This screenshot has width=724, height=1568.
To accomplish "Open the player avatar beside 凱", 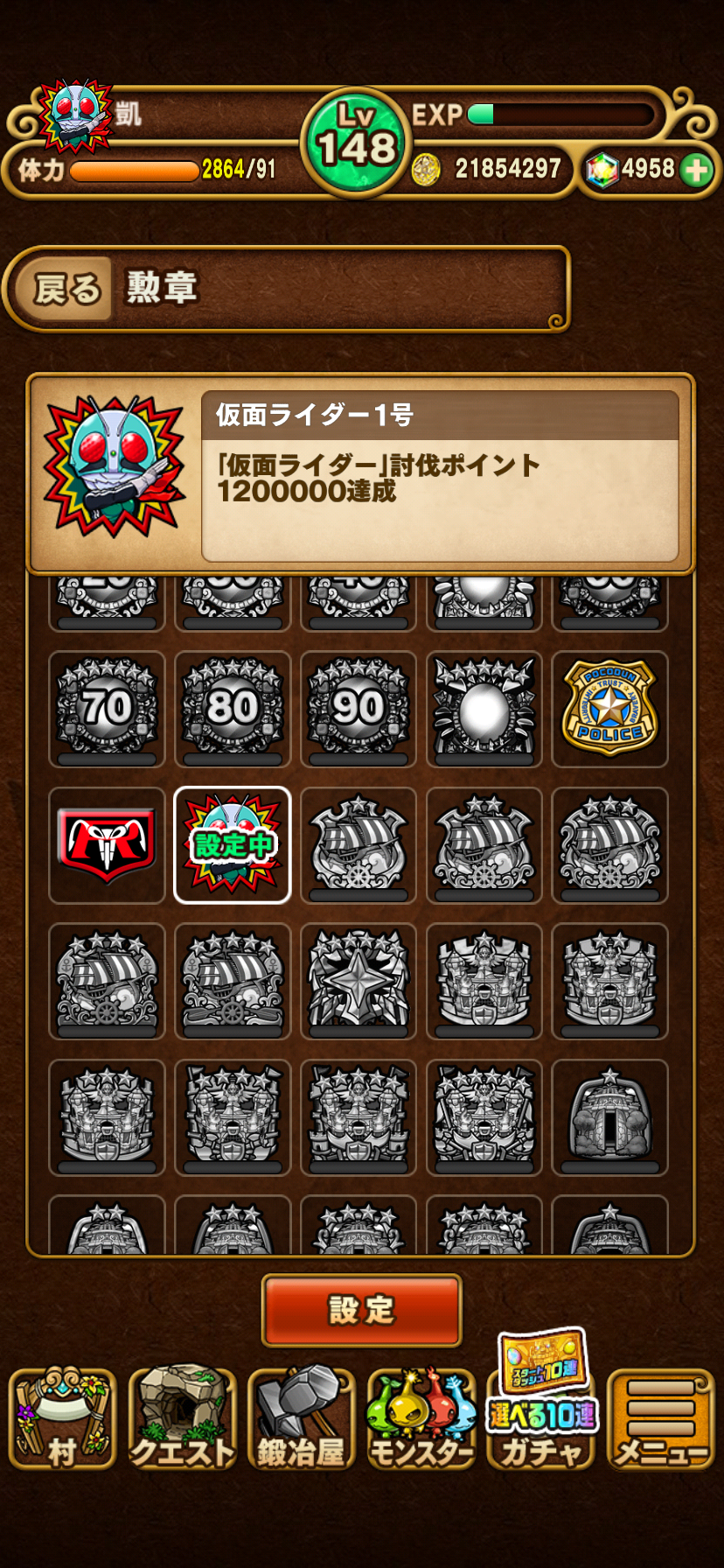I will pyautogui.click(x=77, y=116).
